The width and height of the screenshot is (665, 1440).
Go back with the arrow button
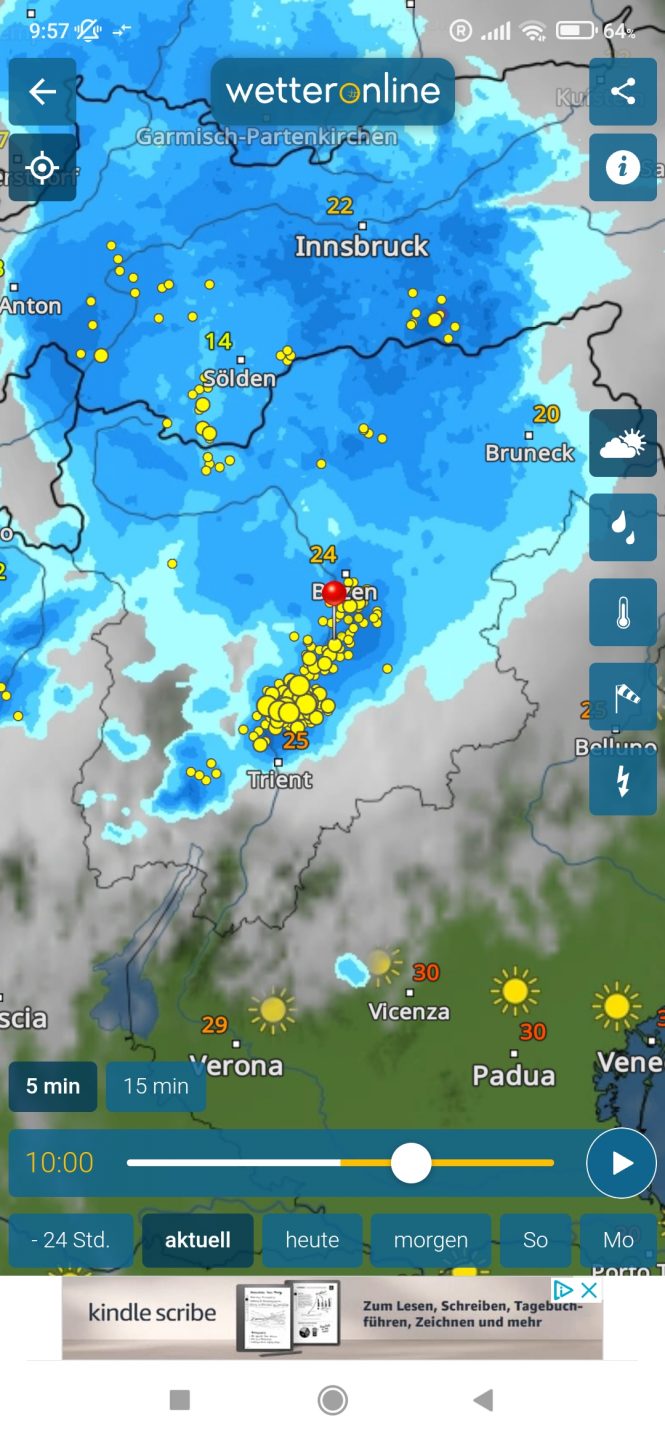pyautogui.click(x=43, y=92)
